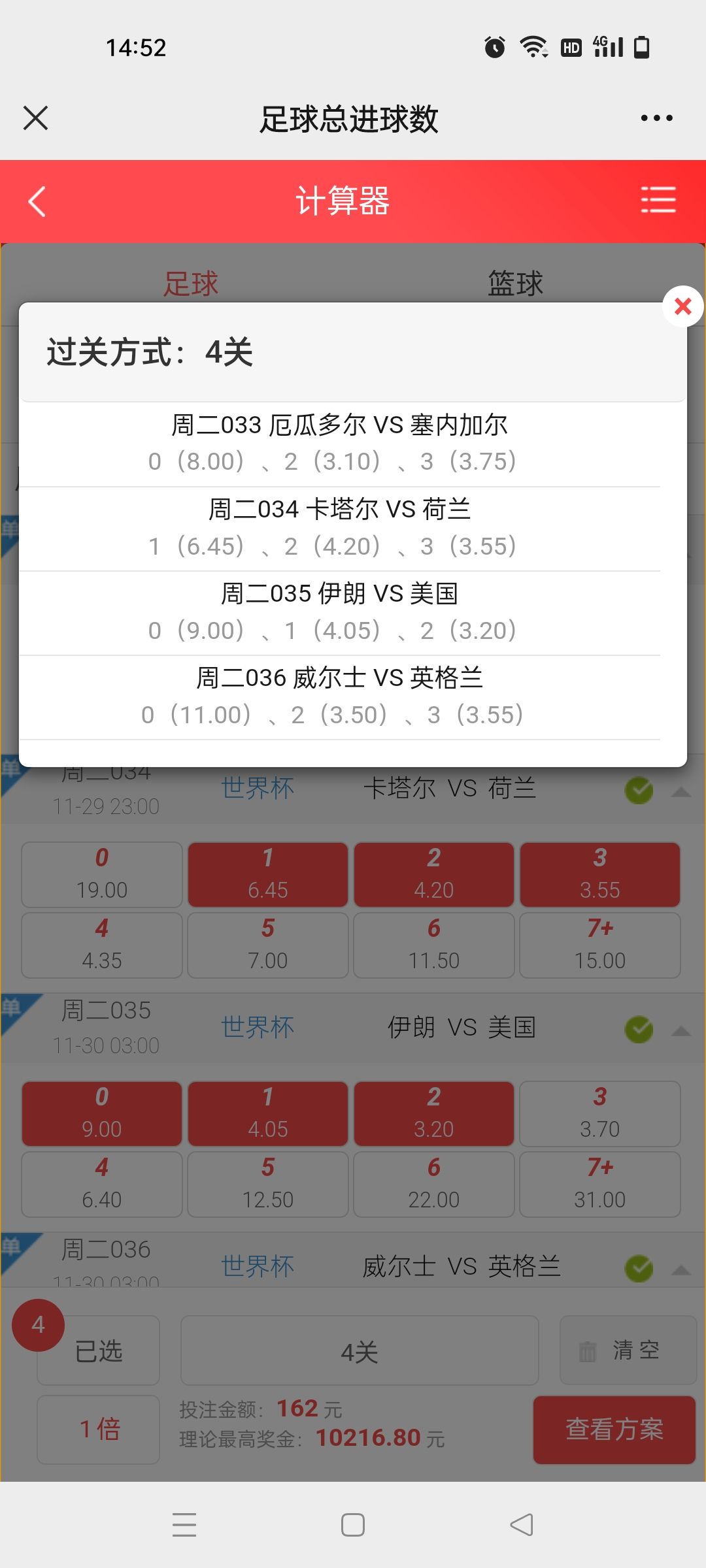This screenshot has width=706, height=1568.
Task: Collapse the 伊朗 VS 美国 match row
Action: pyautogui.click(x=681, y=1031)
